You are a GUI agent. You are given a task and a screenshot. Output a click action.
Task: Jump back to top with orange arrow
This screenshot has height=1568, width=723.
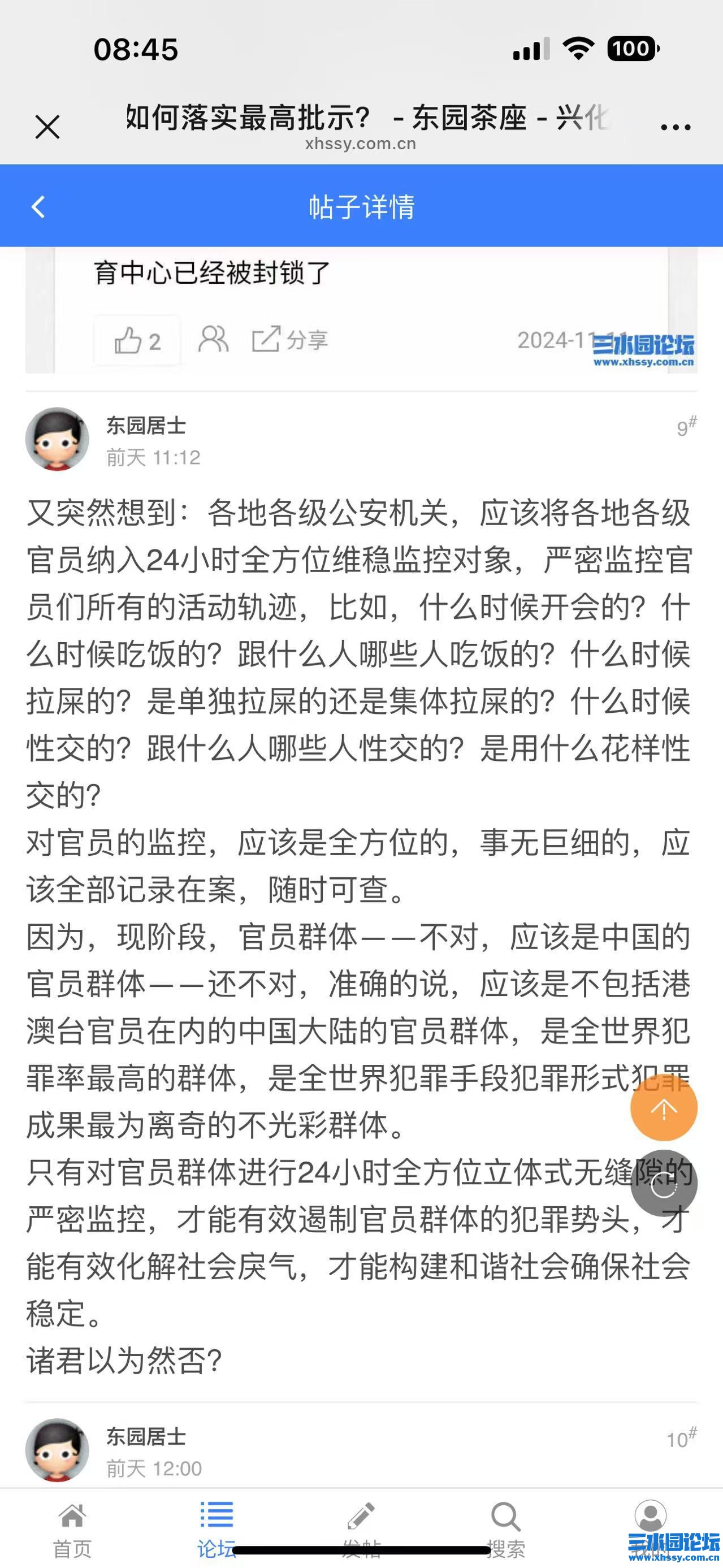pyautogui.click(x=663, y=1108)
